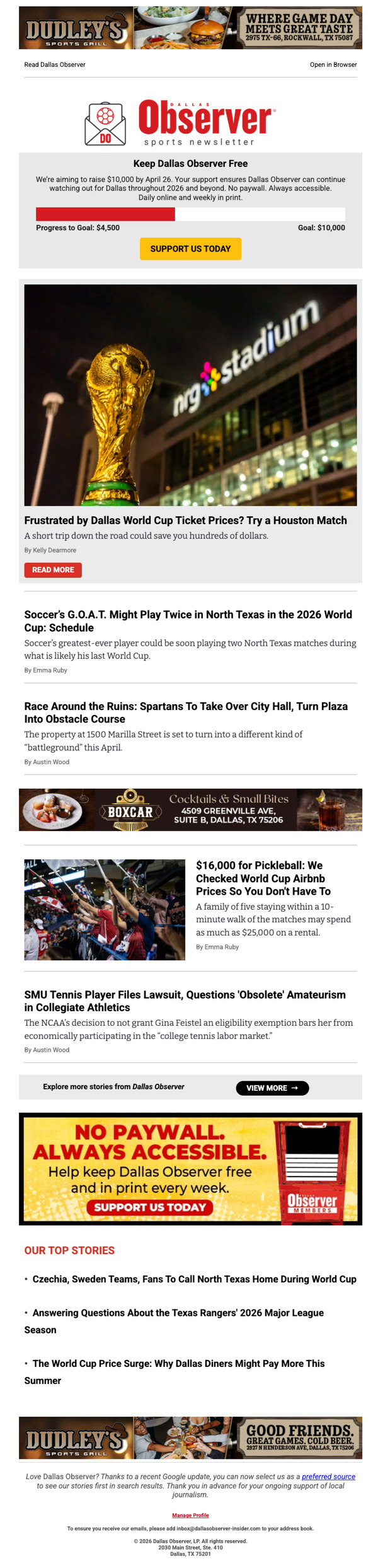Open the No Paywall Always Accessible banner

click(190, 1168)
